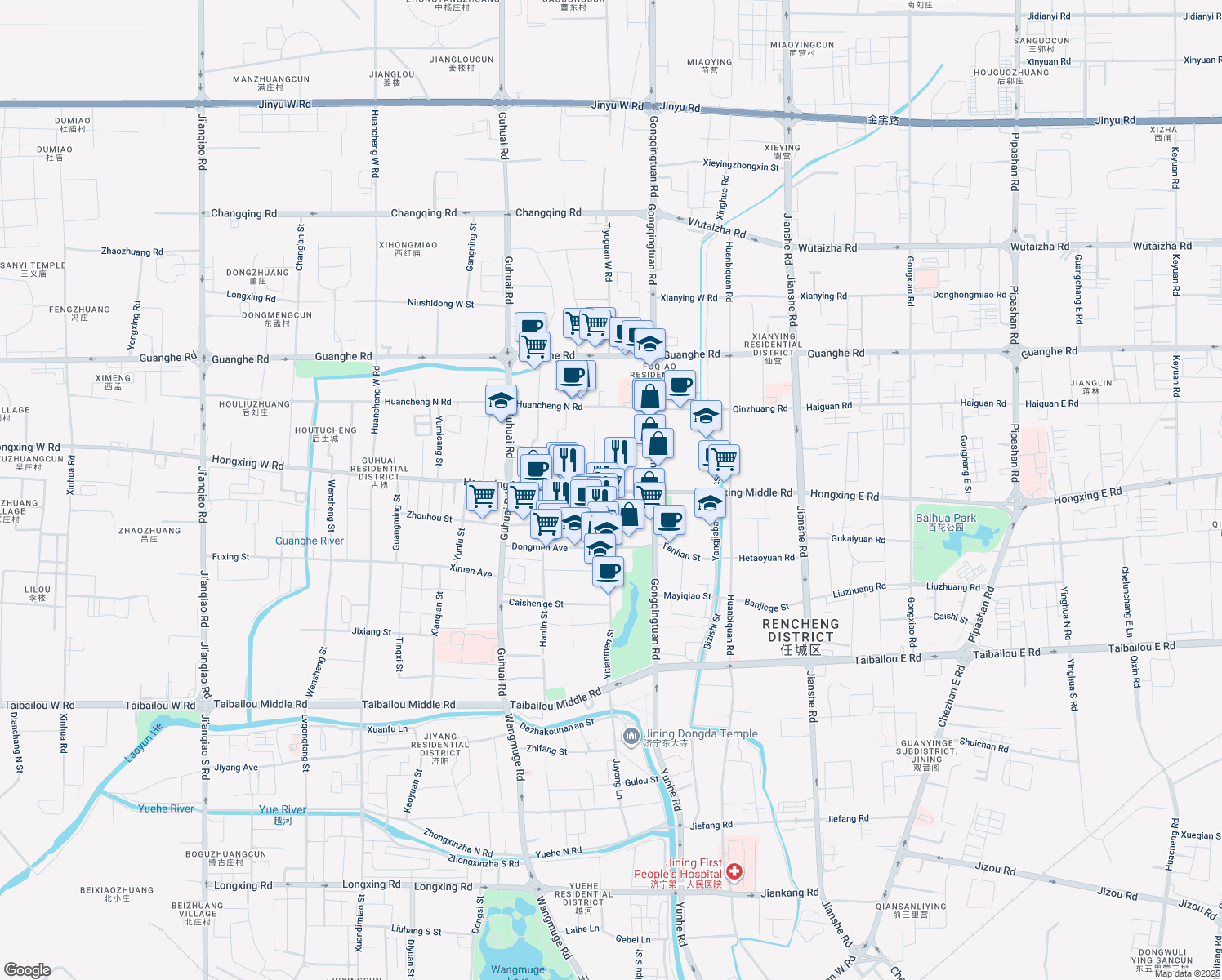
Task: Select the school marker on Hongxing Middle Rd
Action: click(710, 503)
